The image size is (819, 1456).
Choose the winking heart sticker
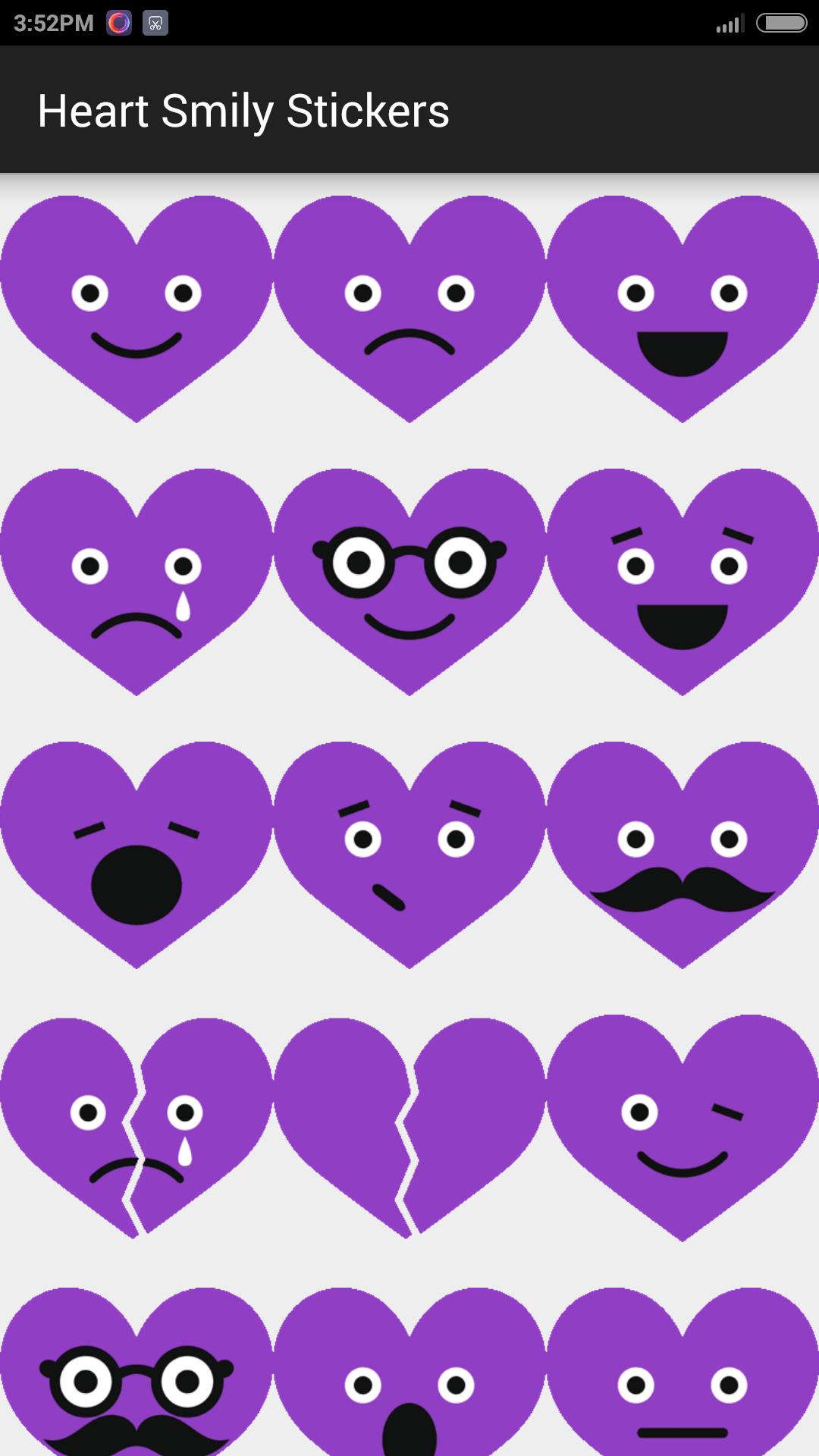(682, 1130)
